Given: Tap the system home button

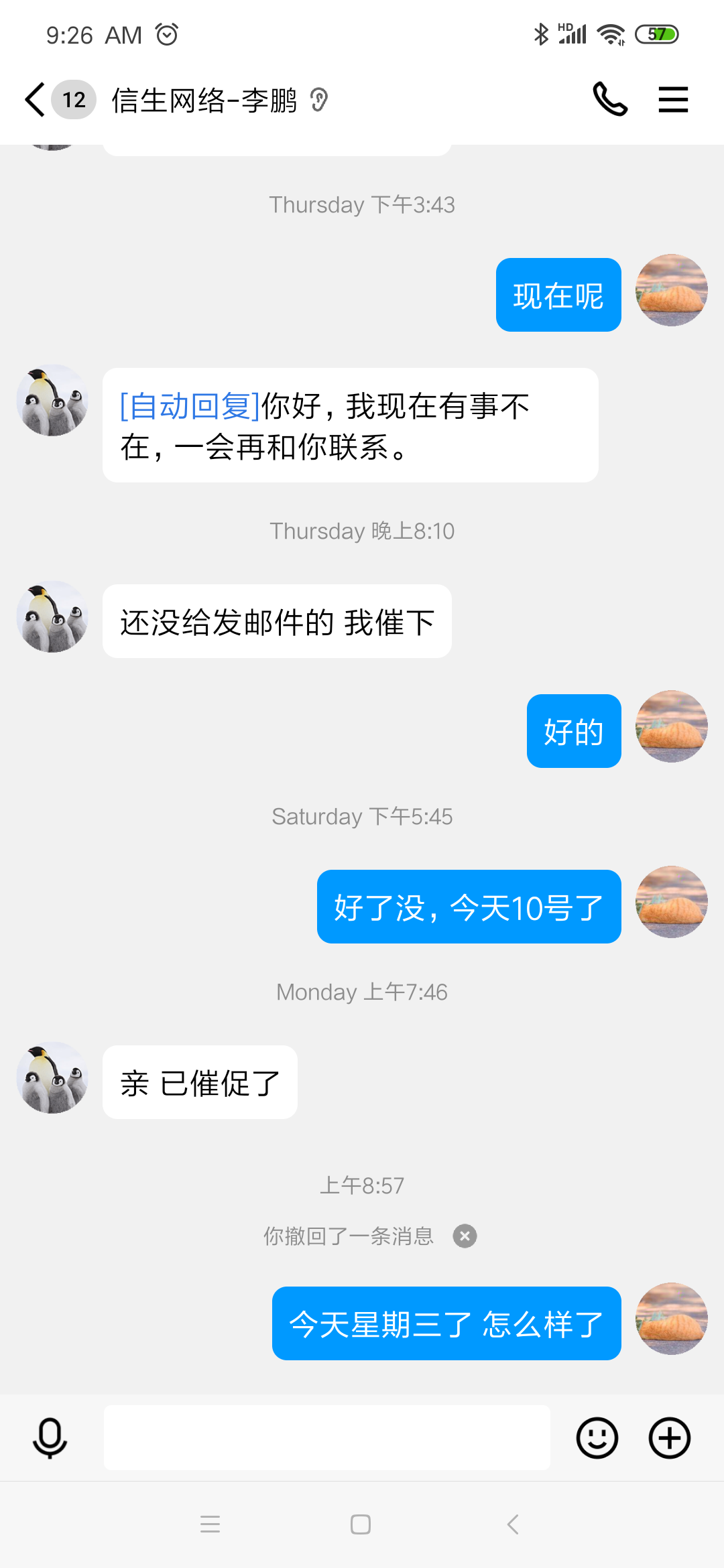Looking at the screenshot, I should 361,1524.
